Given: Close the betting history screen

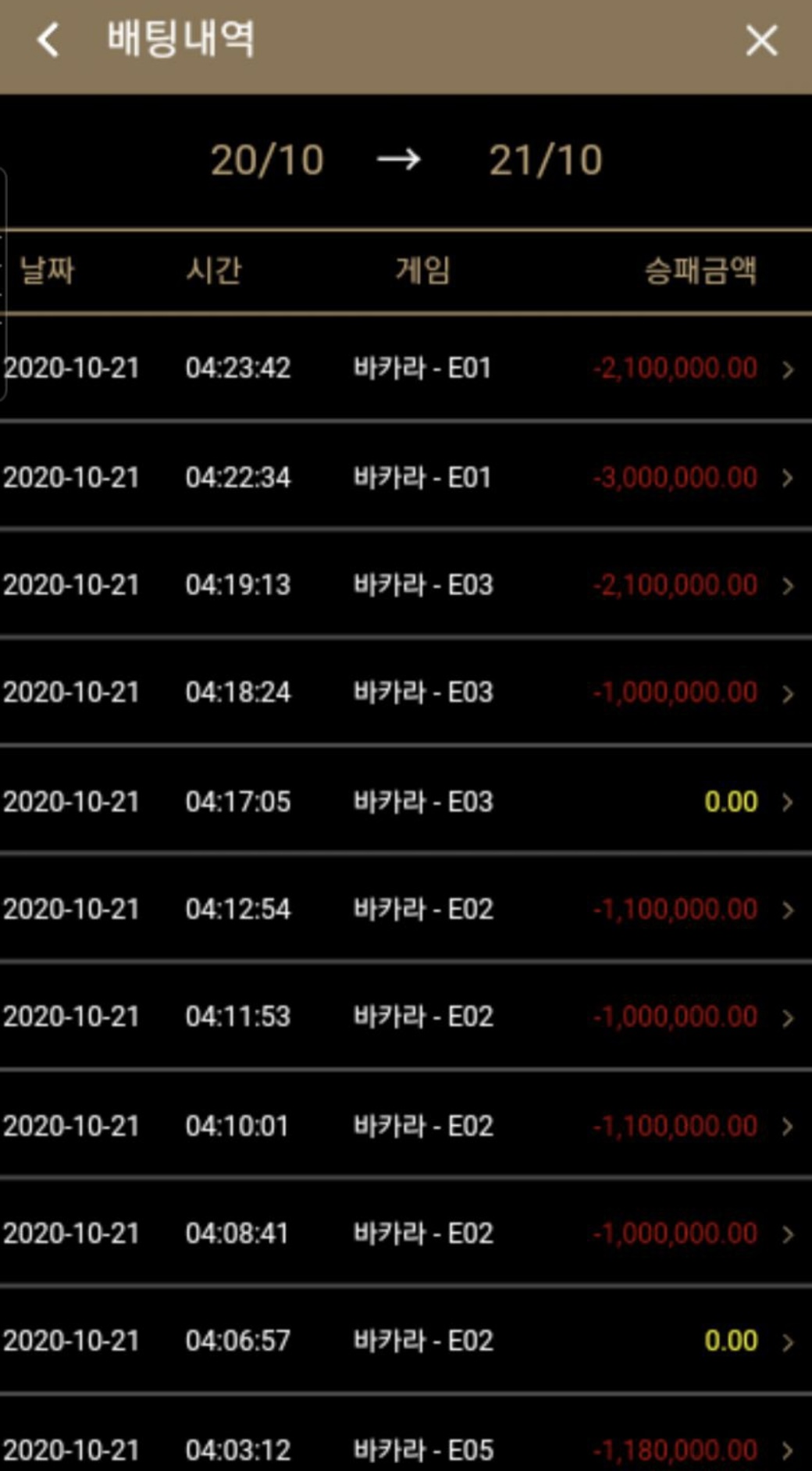Looking at the screenshot, I should click(x=761, y=41).
